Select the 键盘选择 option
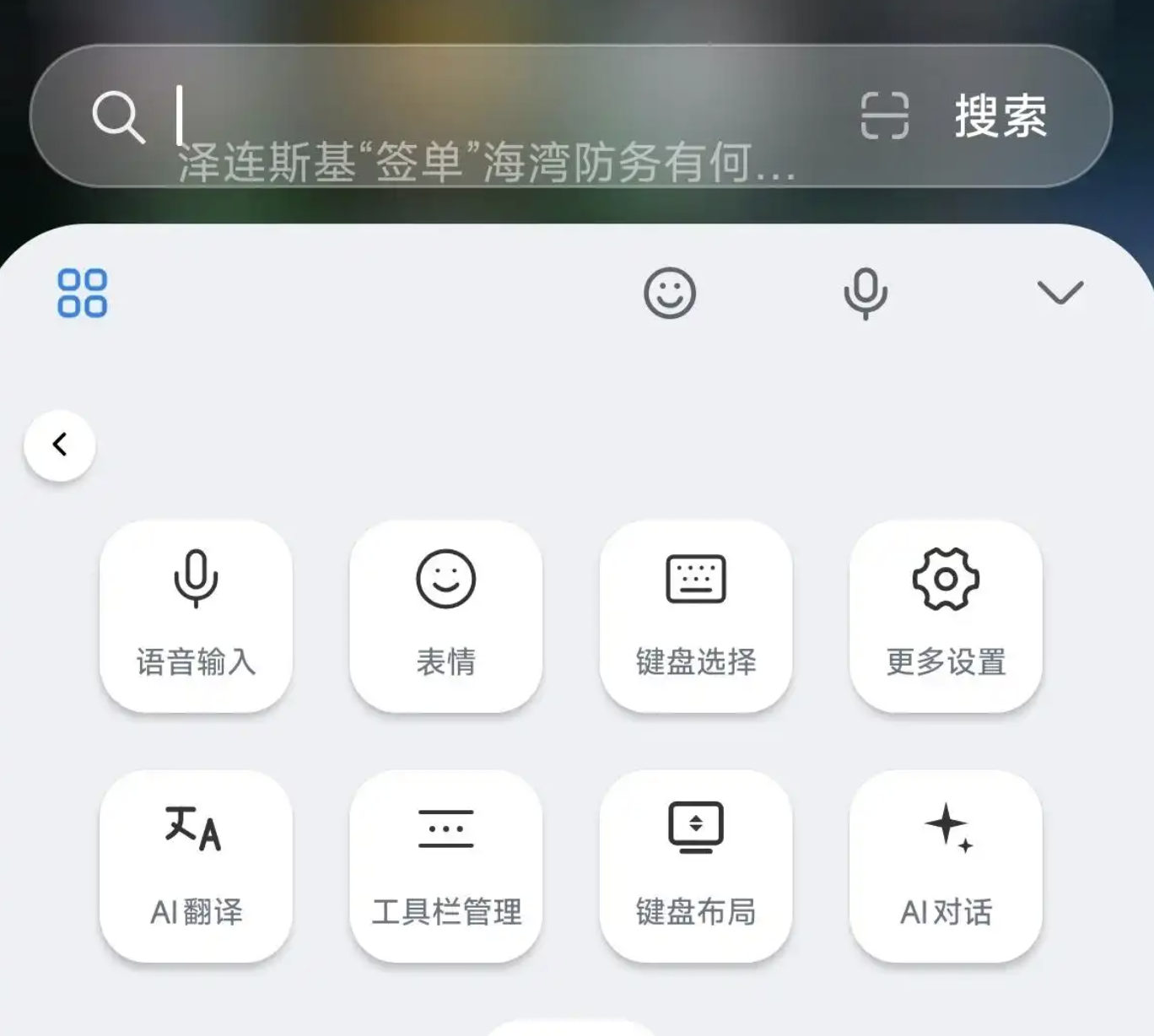 695,616
